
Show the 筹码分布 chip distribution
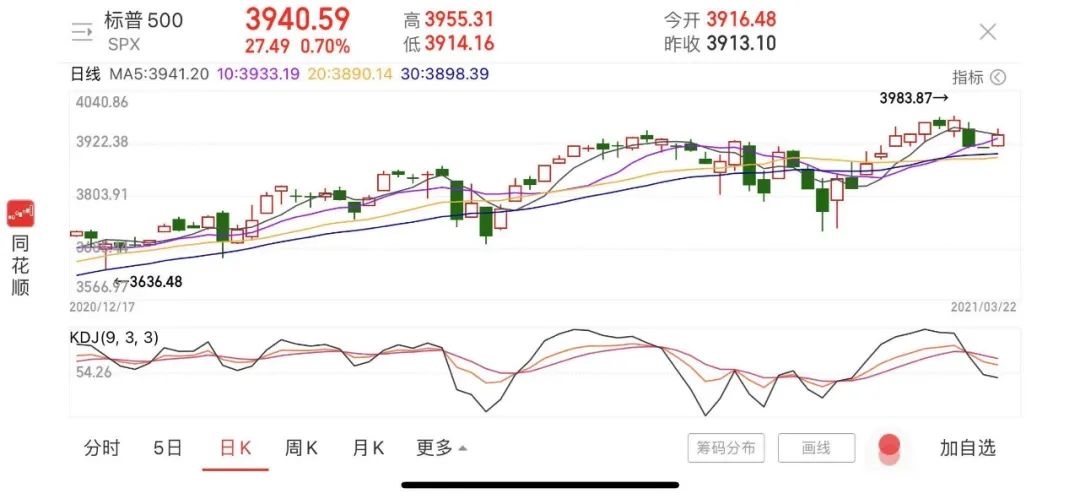(726, 448)
